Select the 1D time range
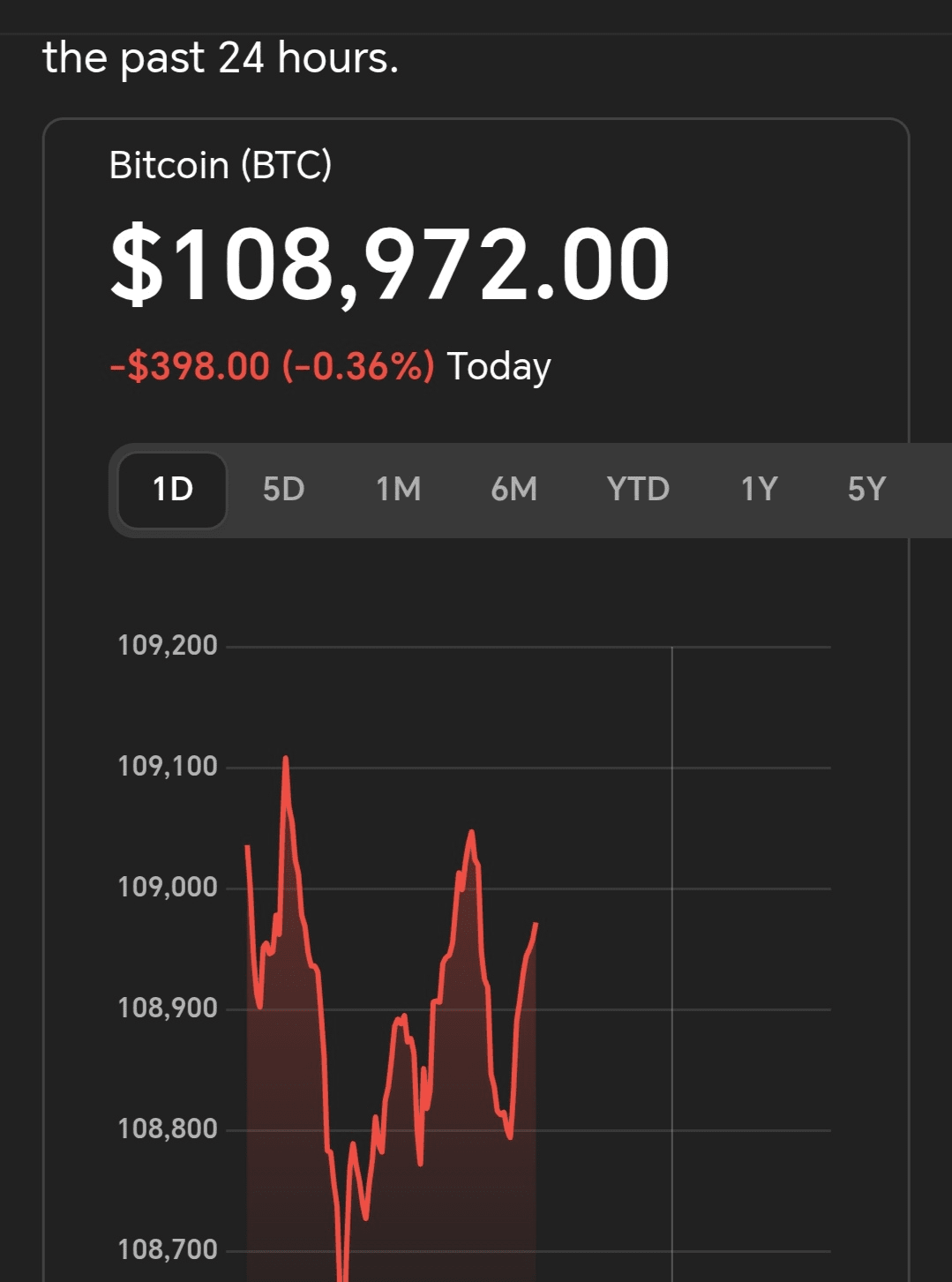Screen dimensions: 952x1282 point(173,490)
